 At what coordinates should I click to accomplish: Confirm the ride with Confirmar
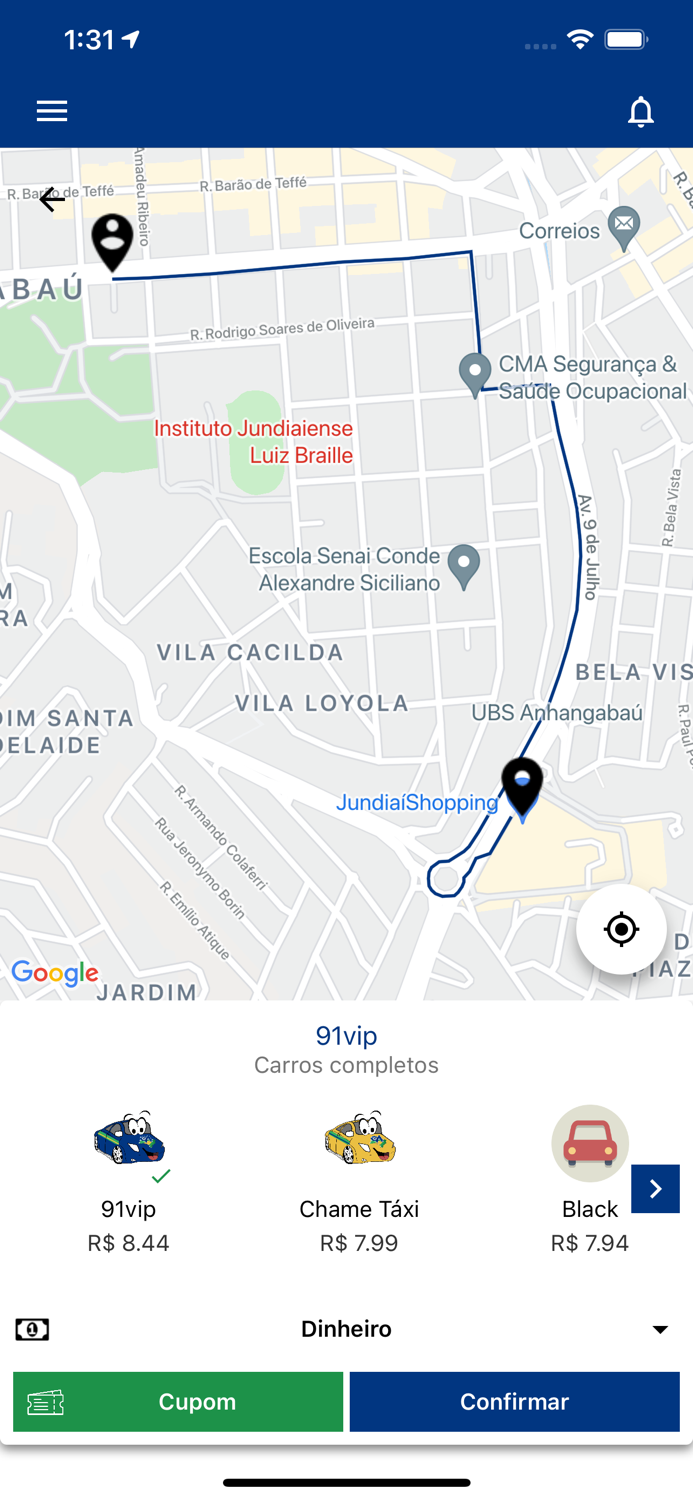tap(515, 1402)
